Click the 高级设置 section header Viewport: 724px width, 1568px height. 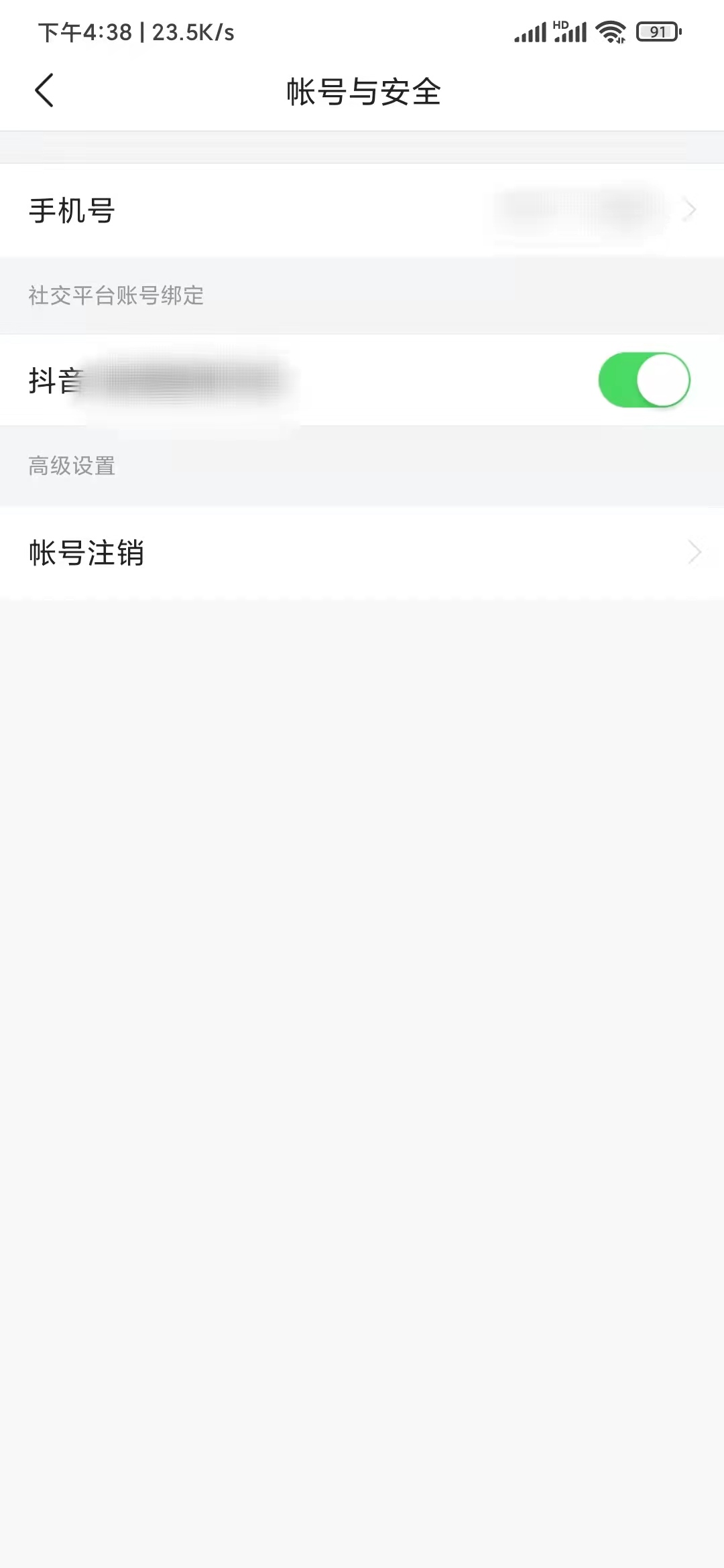pyautogui.click(x=71, y=467)
